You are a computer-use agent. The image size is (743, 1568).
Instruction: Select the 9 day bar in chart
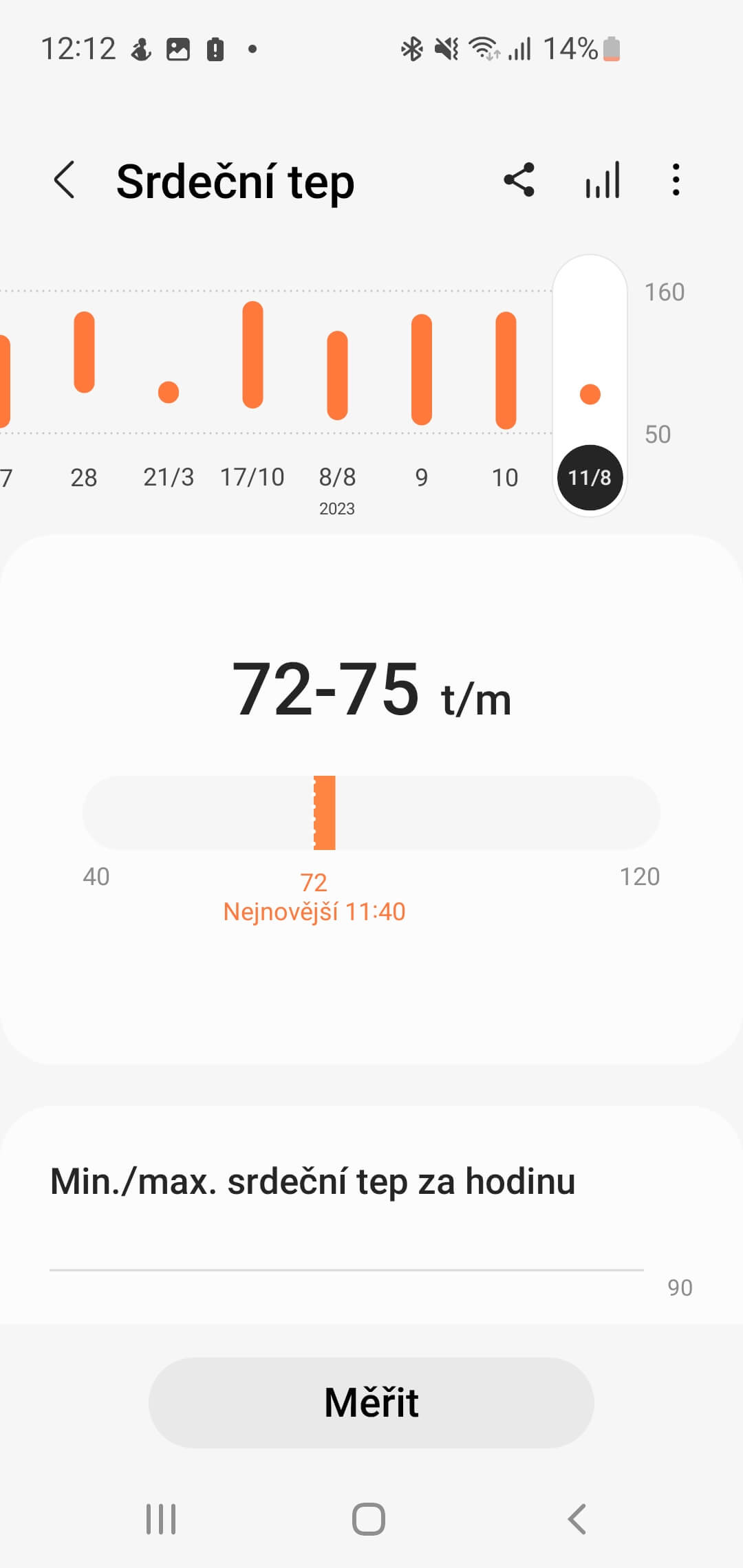(x=422, y=371)
